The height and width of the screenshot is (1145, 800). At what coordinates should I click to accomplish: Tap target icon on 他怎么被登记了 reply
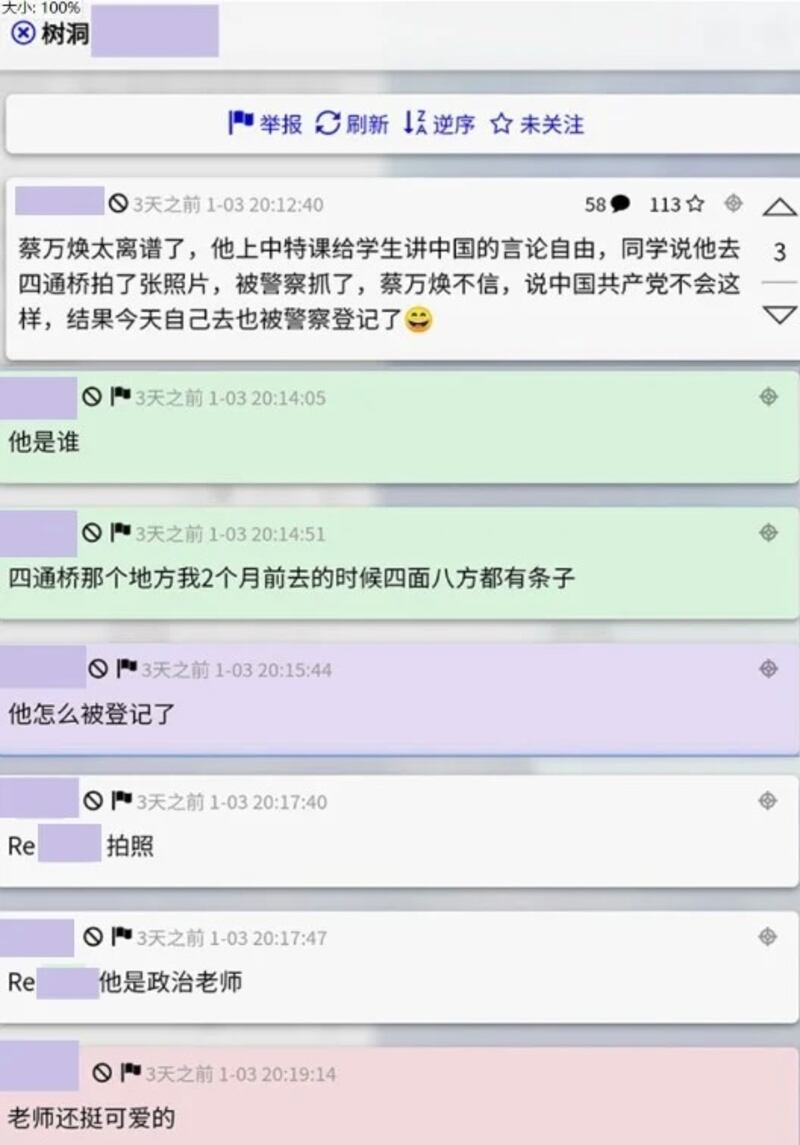[768, 669]
